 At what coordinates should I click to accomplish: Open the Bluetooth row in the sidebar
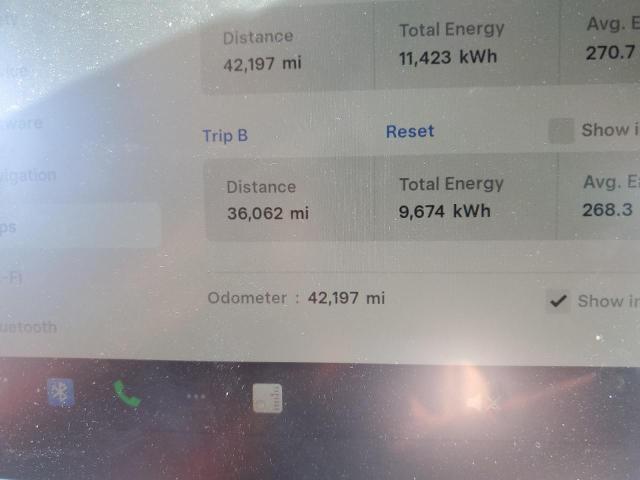click(30, 326)
